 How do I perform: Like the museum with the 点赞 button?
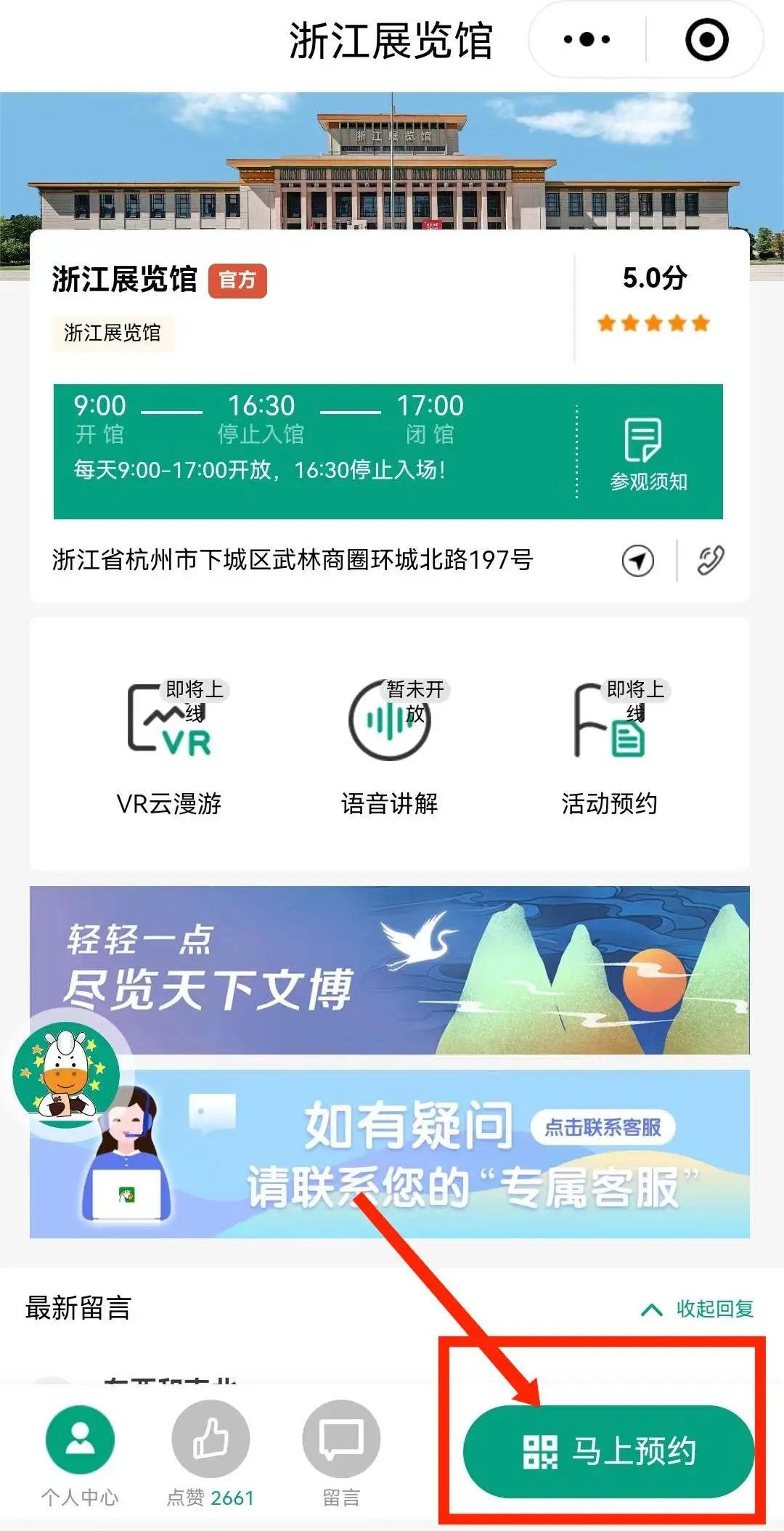click(211, 1454)
